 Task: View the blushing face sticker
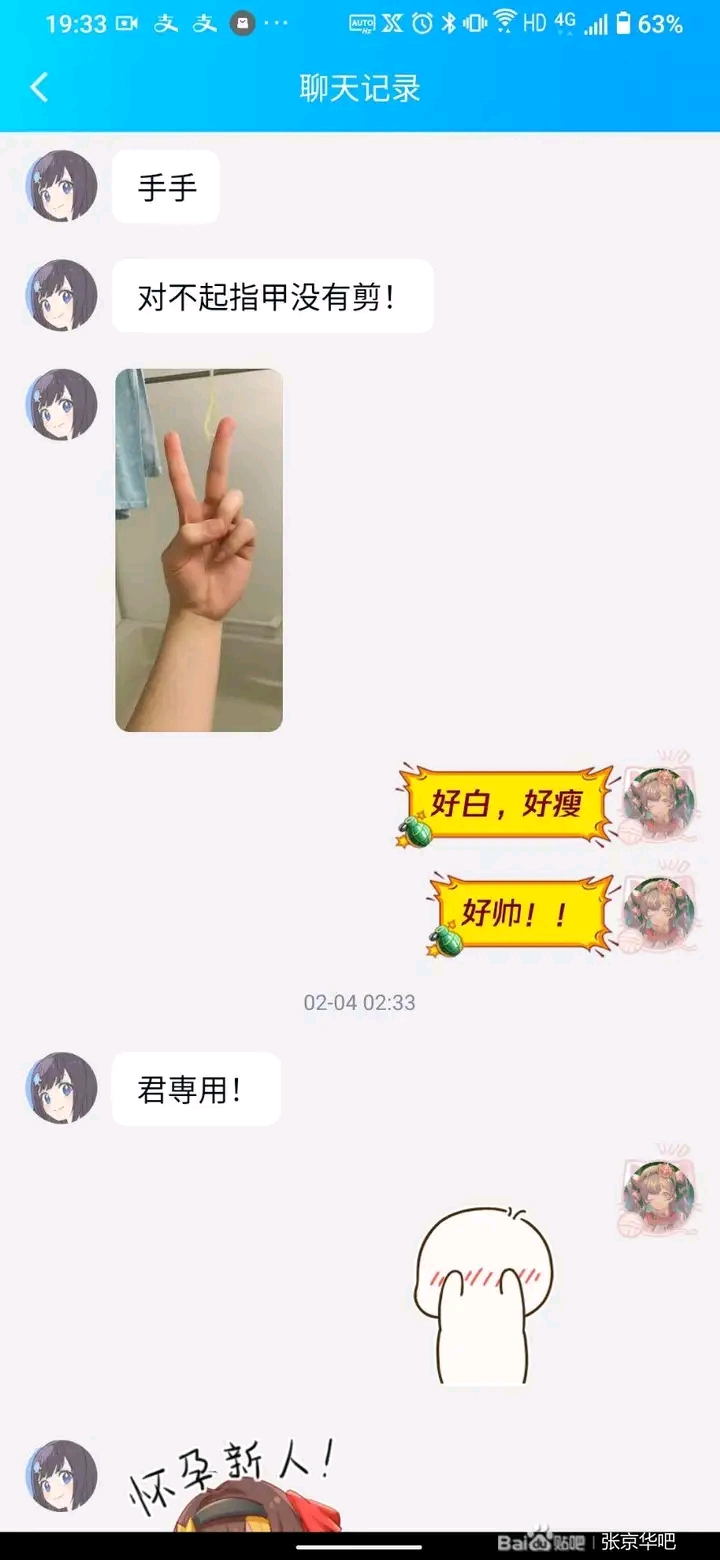click(483, 1295)
